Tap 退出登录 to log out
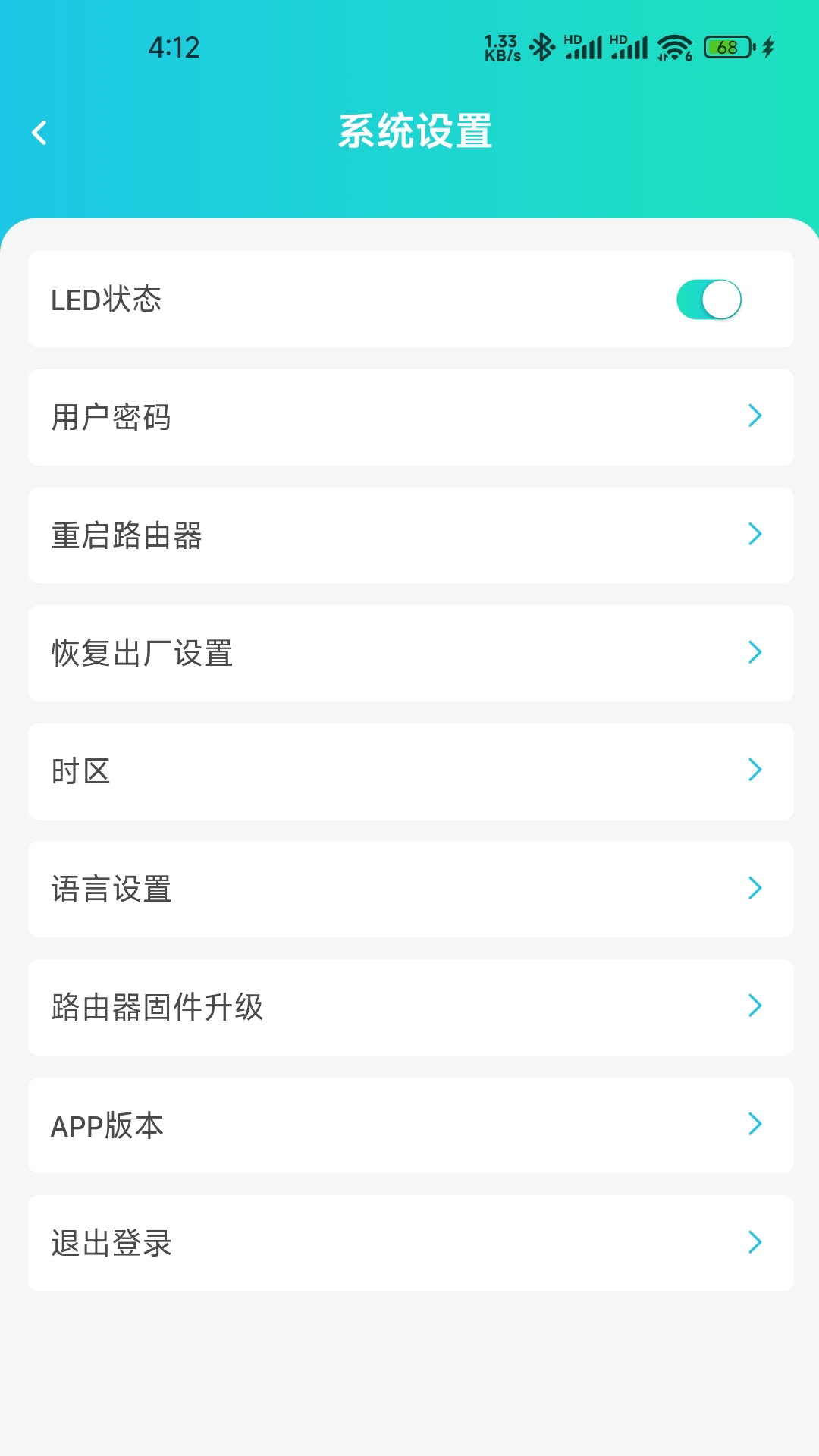 click(409, 1243)
